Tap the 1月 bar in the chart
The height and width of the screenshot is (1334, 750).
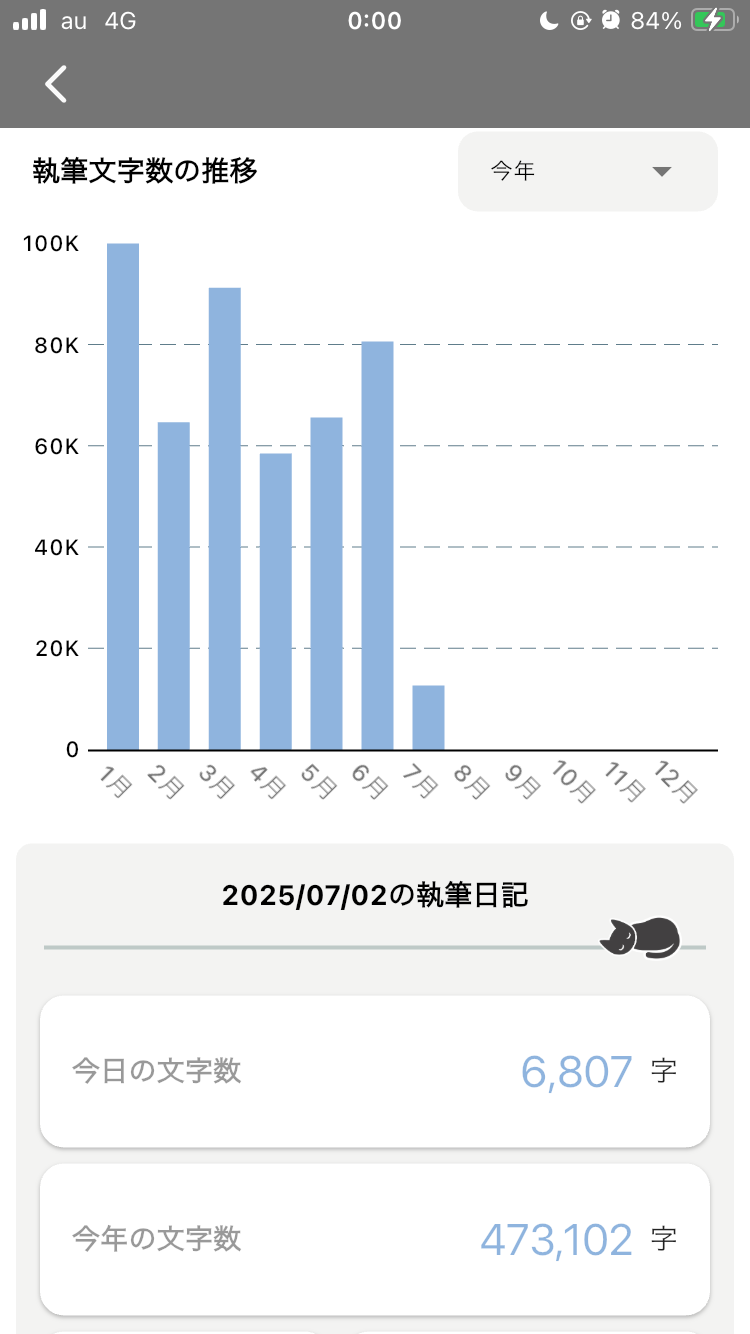coord(123,496)
